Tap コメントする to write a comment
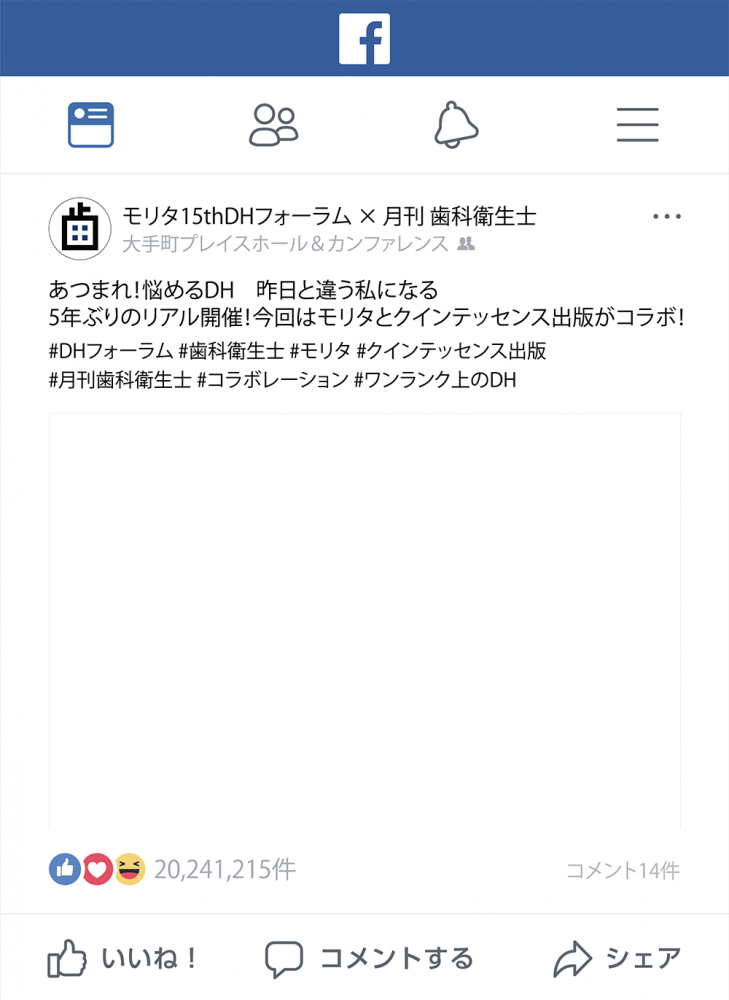Viewport: 729px width, 1000px height. click(x=369, y=959)
